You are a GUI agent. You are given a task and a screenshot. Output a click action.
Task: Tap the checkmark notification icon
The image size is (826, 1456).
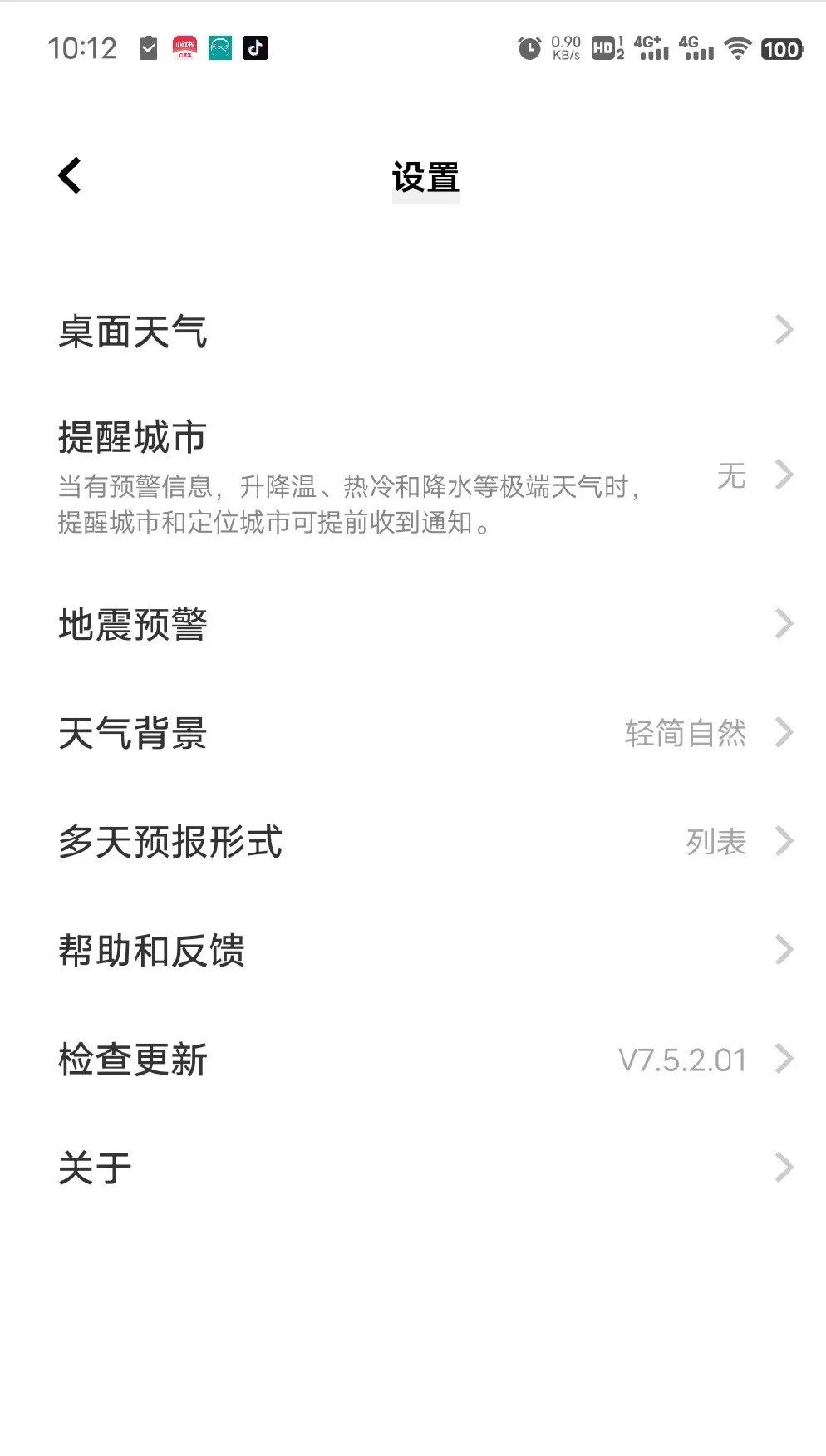pos(149,48)
